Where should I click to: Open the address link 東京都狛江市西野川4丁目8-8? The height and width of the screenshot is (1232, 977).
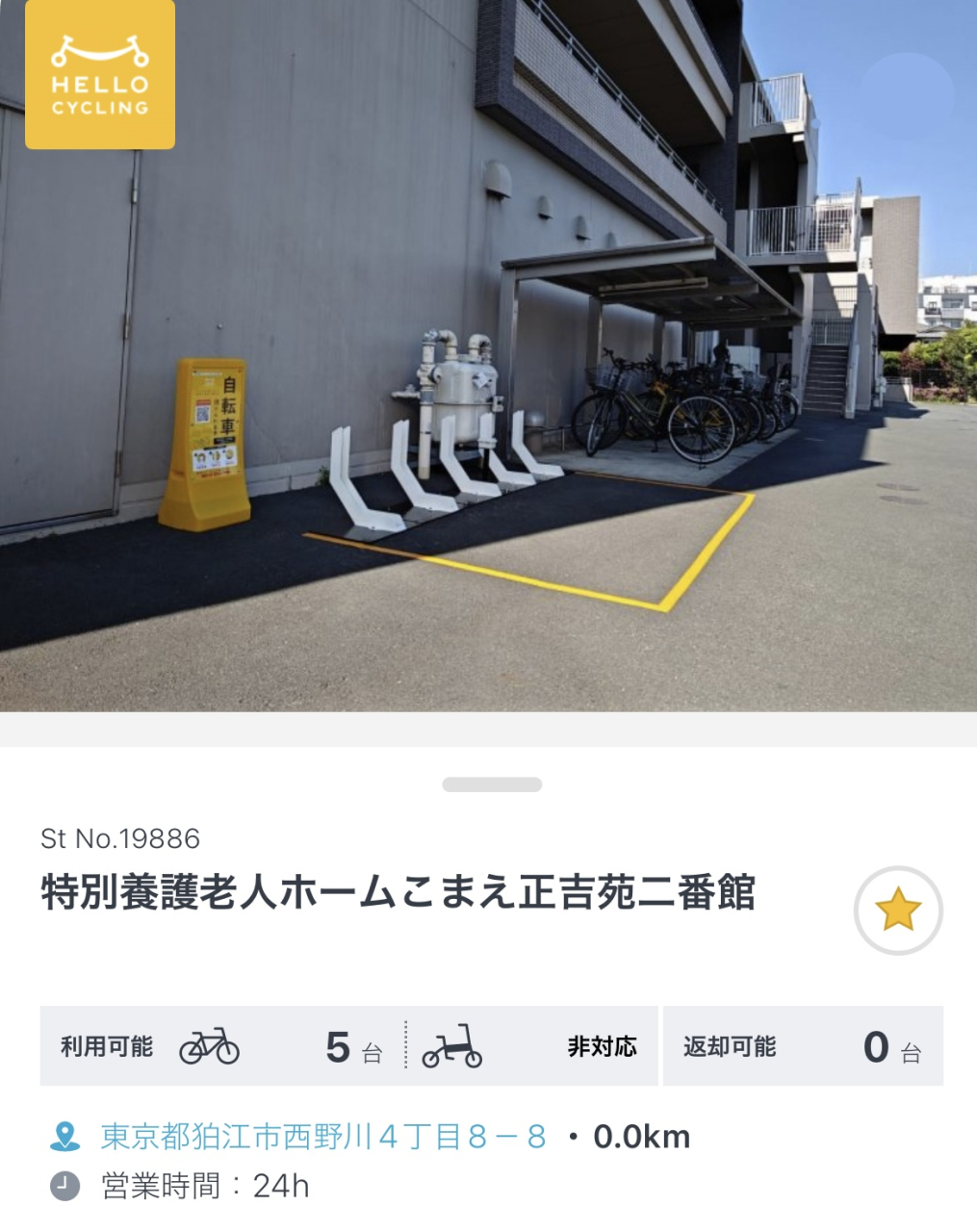coord(323,1137)
